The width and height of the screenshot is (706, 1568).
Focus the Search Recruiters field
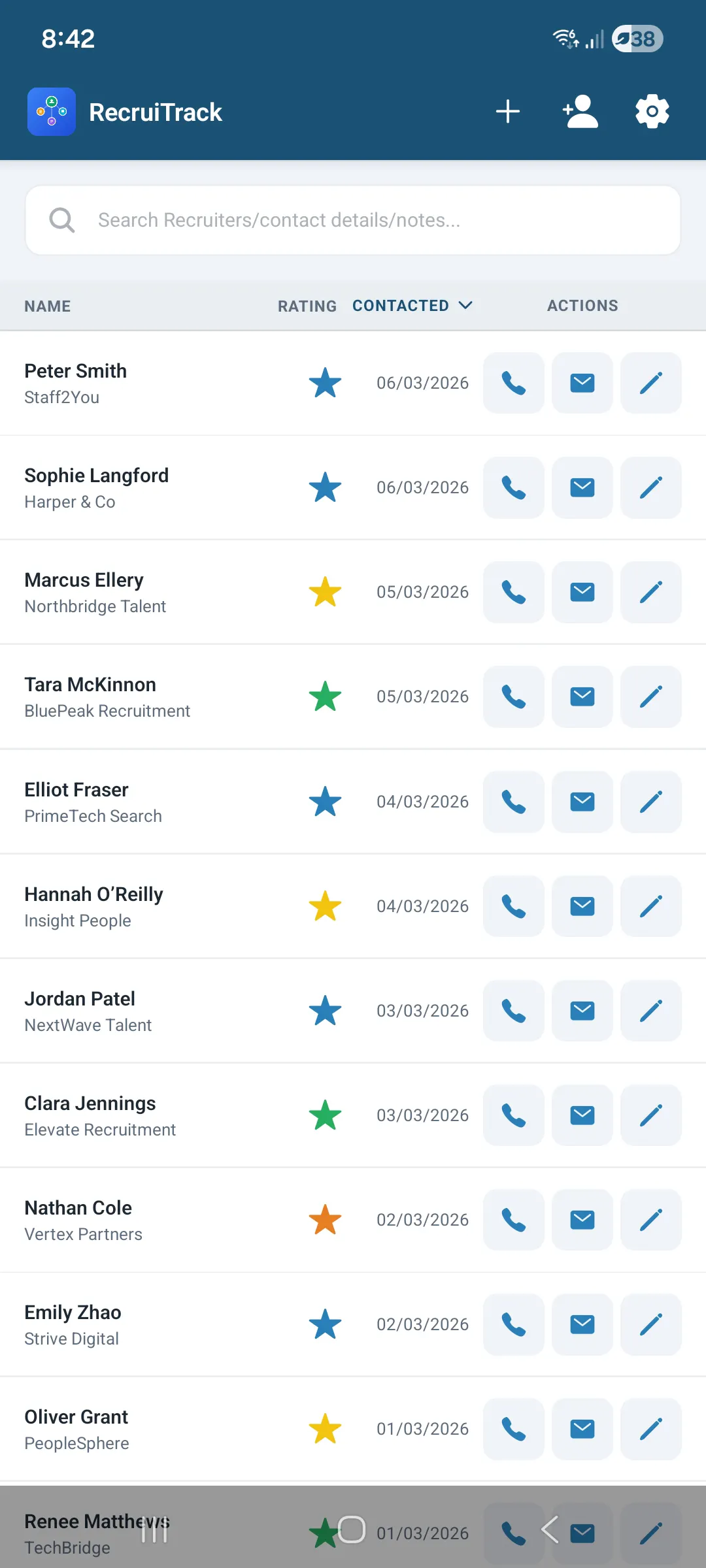pyautogui.click(x=353, y=220)
